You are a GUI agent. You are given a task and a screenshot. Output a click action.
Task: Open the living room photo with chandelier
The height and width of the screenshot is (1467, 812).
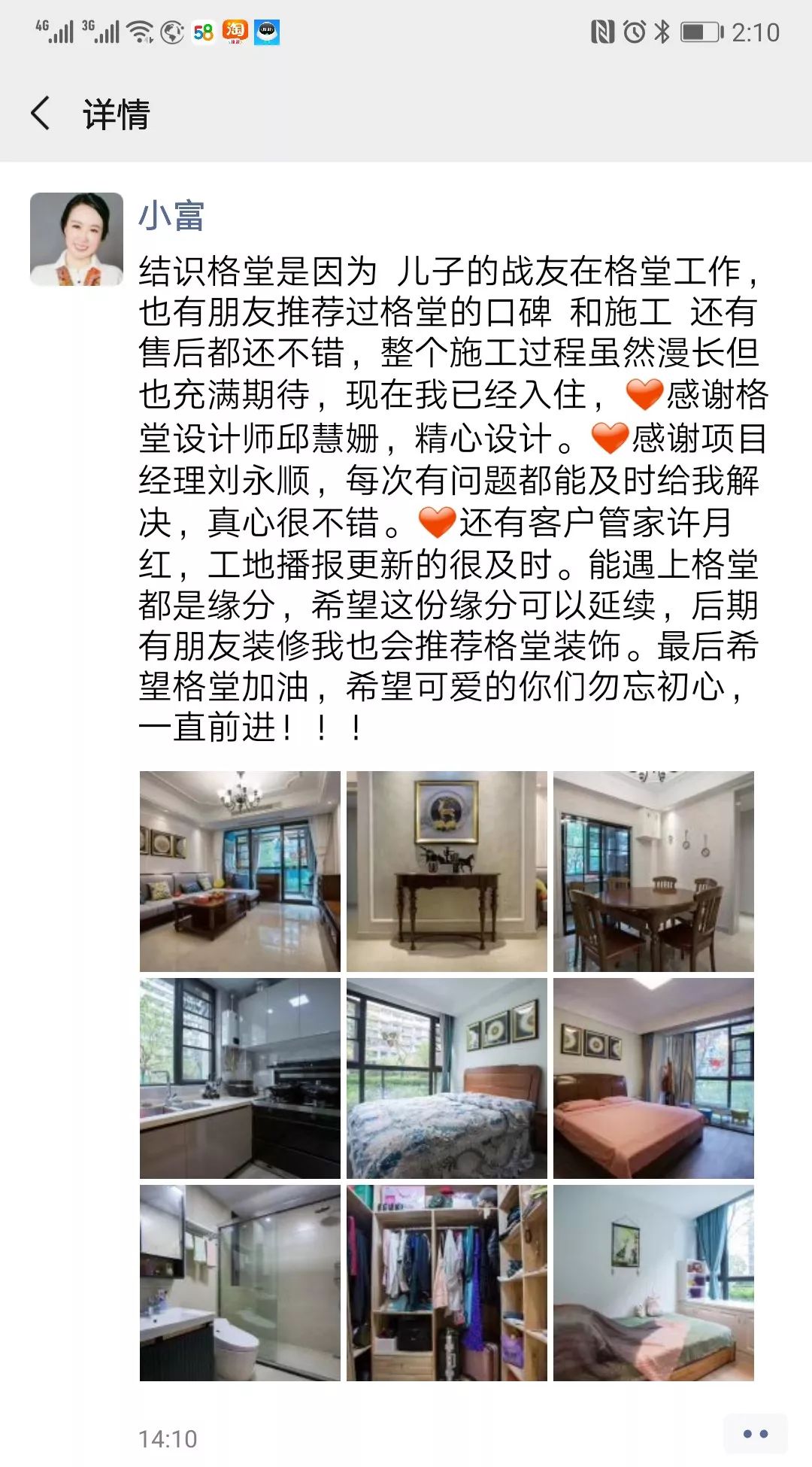240,871
